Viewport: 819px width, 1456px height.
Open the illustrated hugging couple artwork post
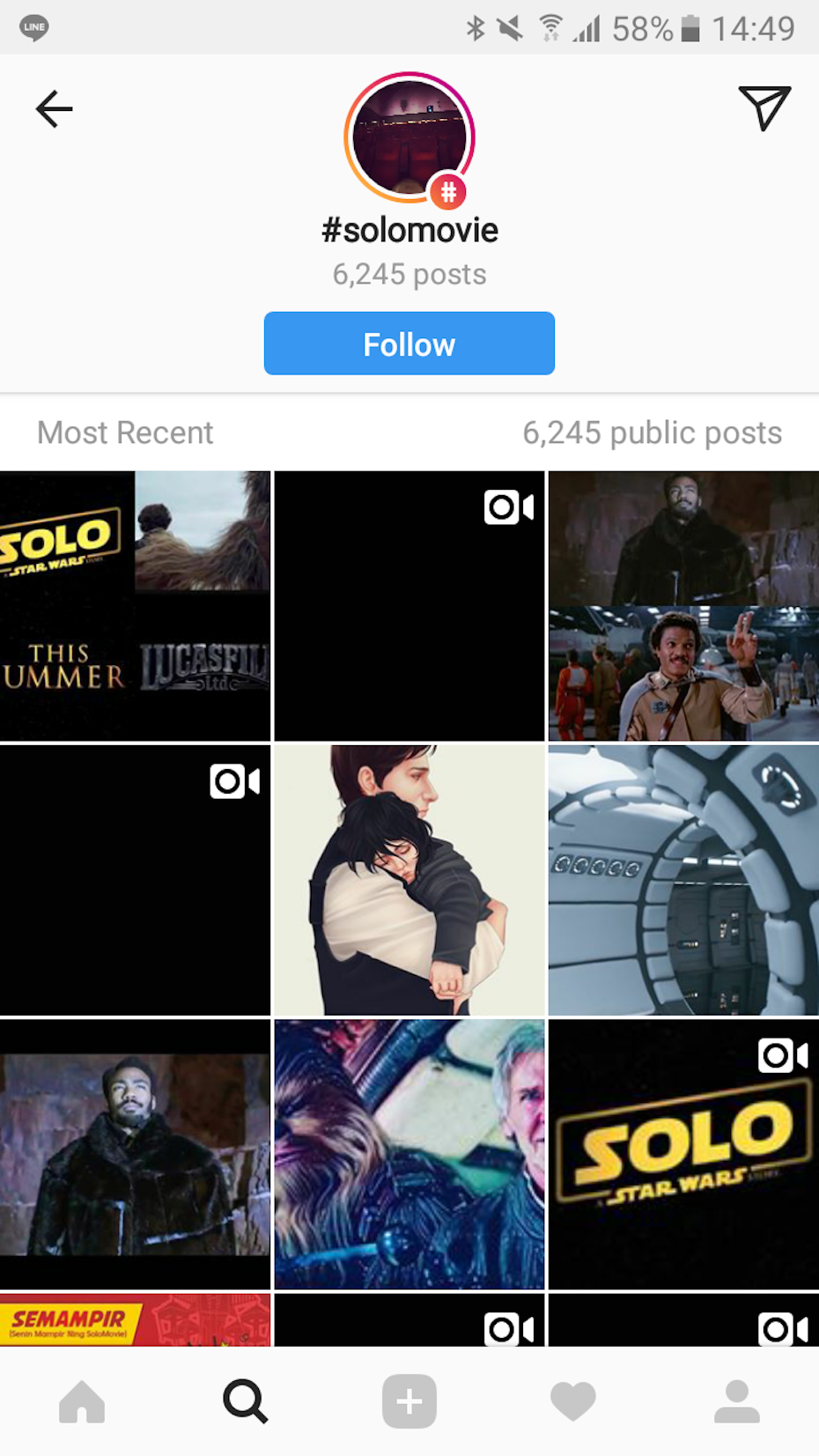click(x=409, y=880)
